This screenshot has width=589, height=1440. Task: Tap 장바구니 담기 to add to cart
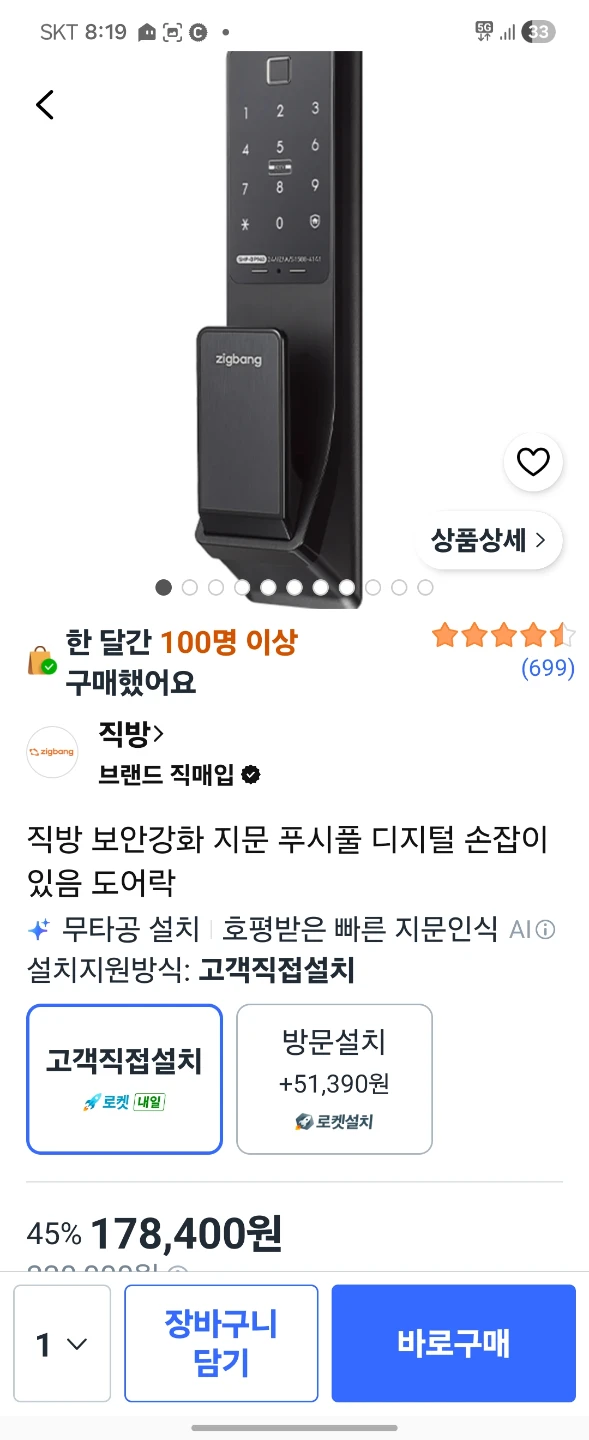[221, 1344]
